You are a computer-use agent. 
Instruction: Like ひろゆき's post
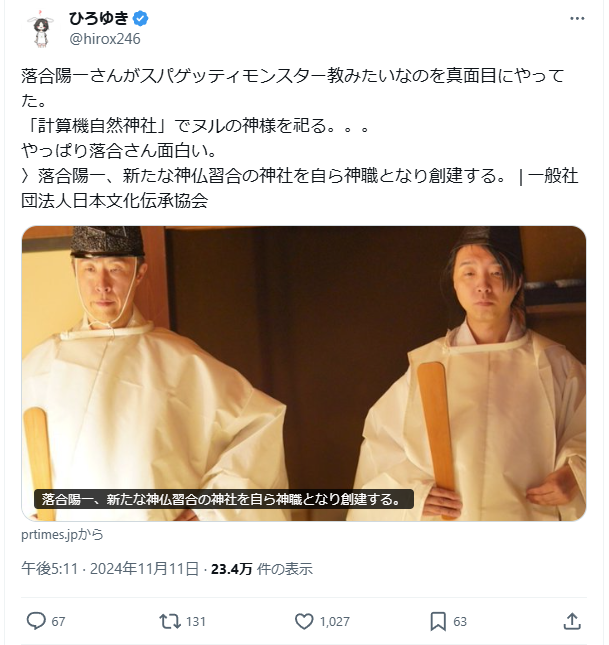click(305, 621)
